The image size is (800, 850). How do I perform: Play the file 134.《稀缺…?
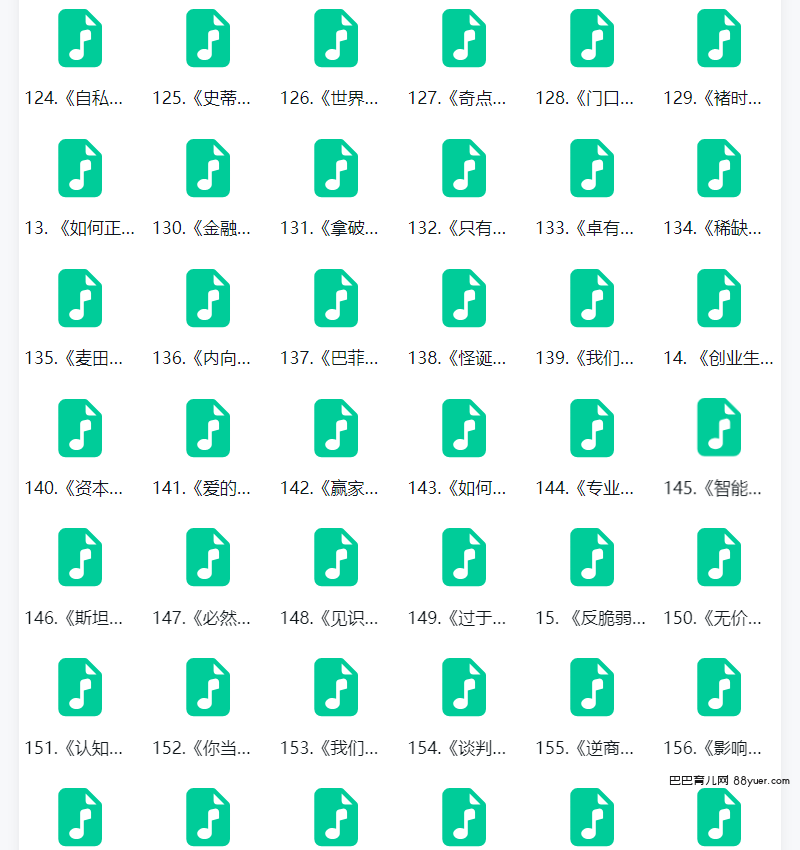pos(719,167)
